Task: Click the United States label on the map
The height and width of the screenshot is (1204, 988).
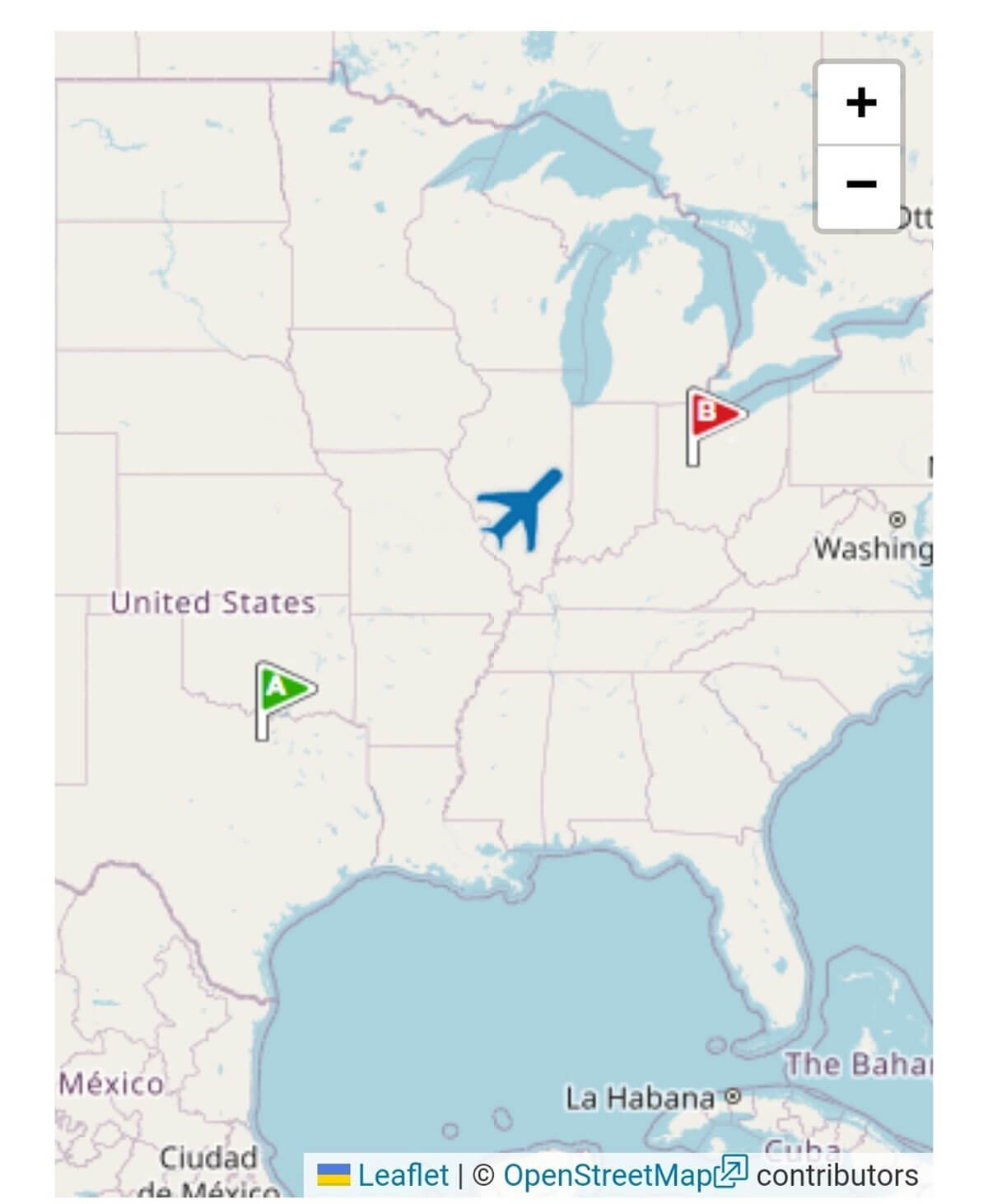Action: click(x=214, y=603)
